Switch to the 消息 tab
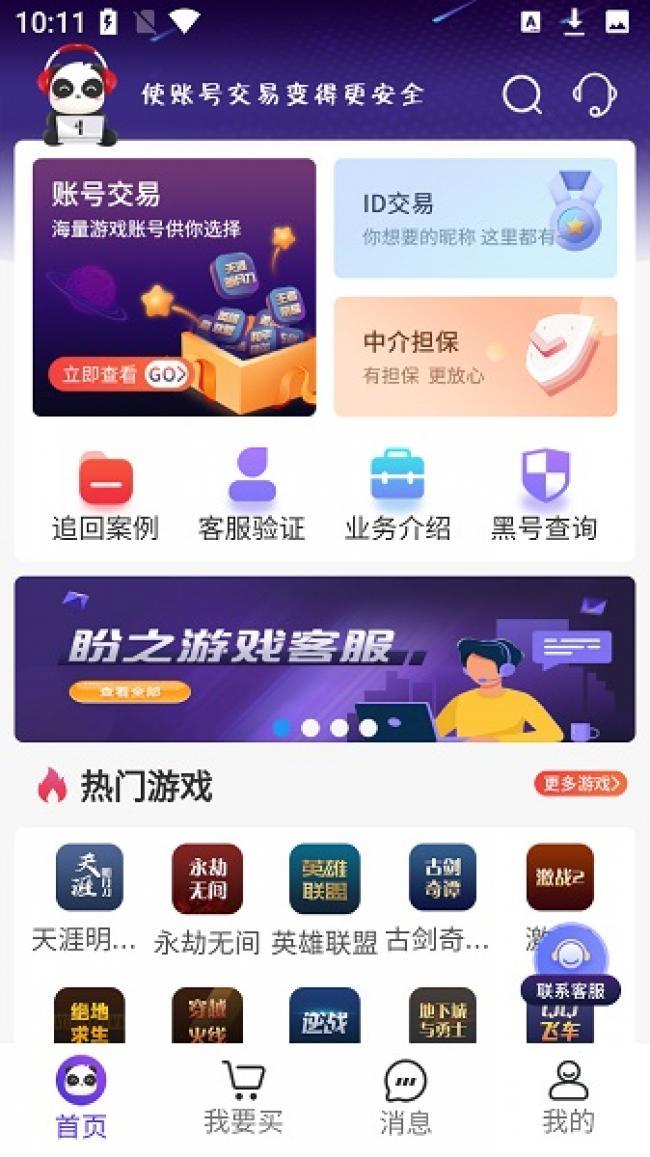The height and width of the screenshot is (1157, 650). point(405,1097)
